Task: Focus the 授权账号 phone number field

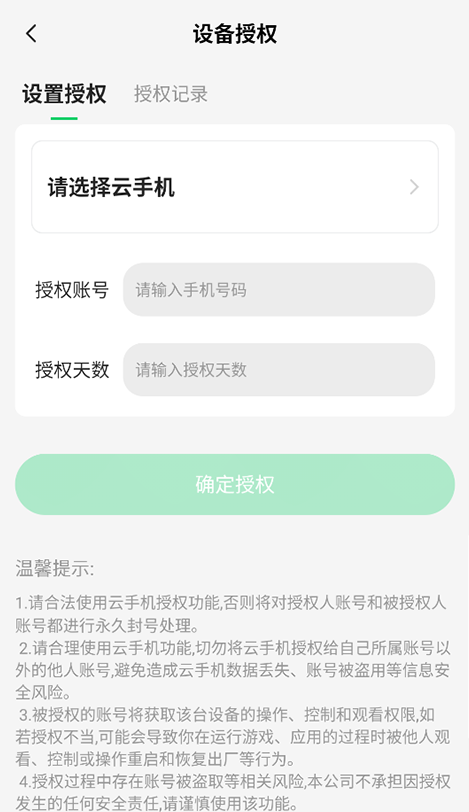Action: (x=279, y=289)
